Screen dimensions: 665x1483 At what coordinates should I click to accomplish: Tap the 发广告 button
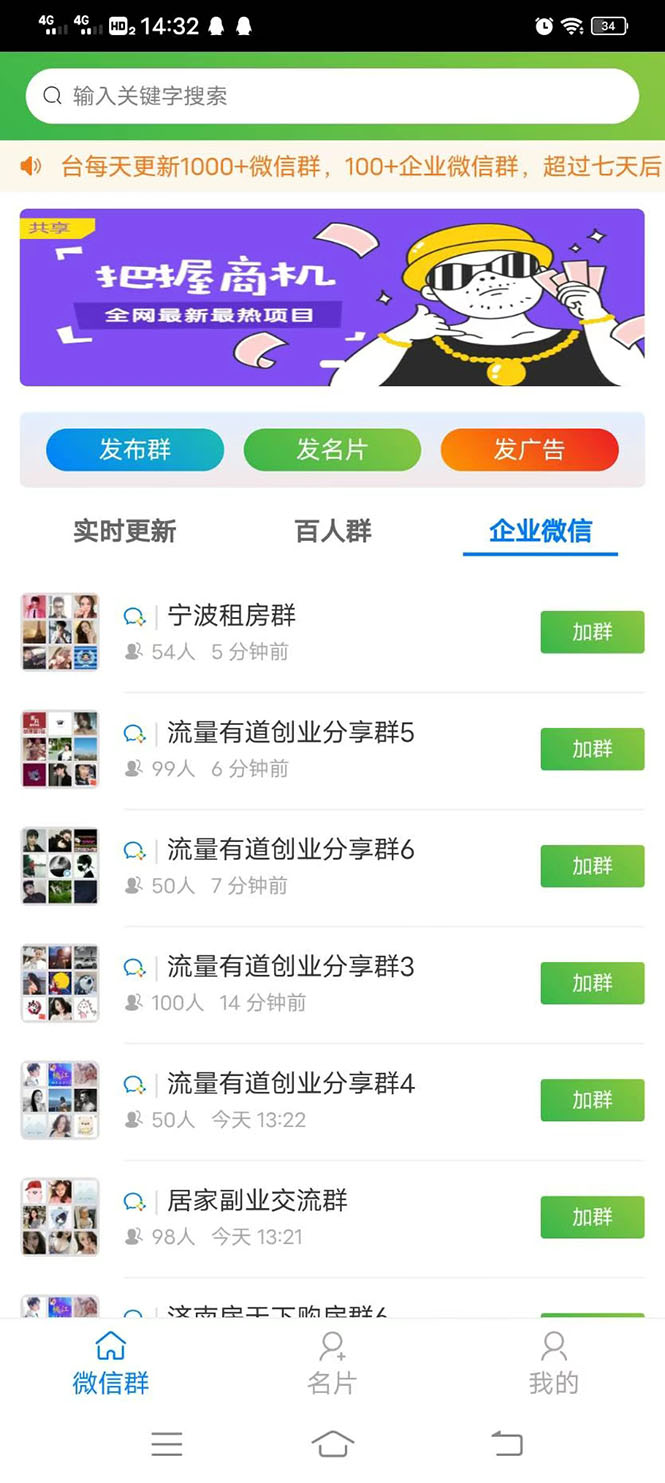click(x=529, y=450)
